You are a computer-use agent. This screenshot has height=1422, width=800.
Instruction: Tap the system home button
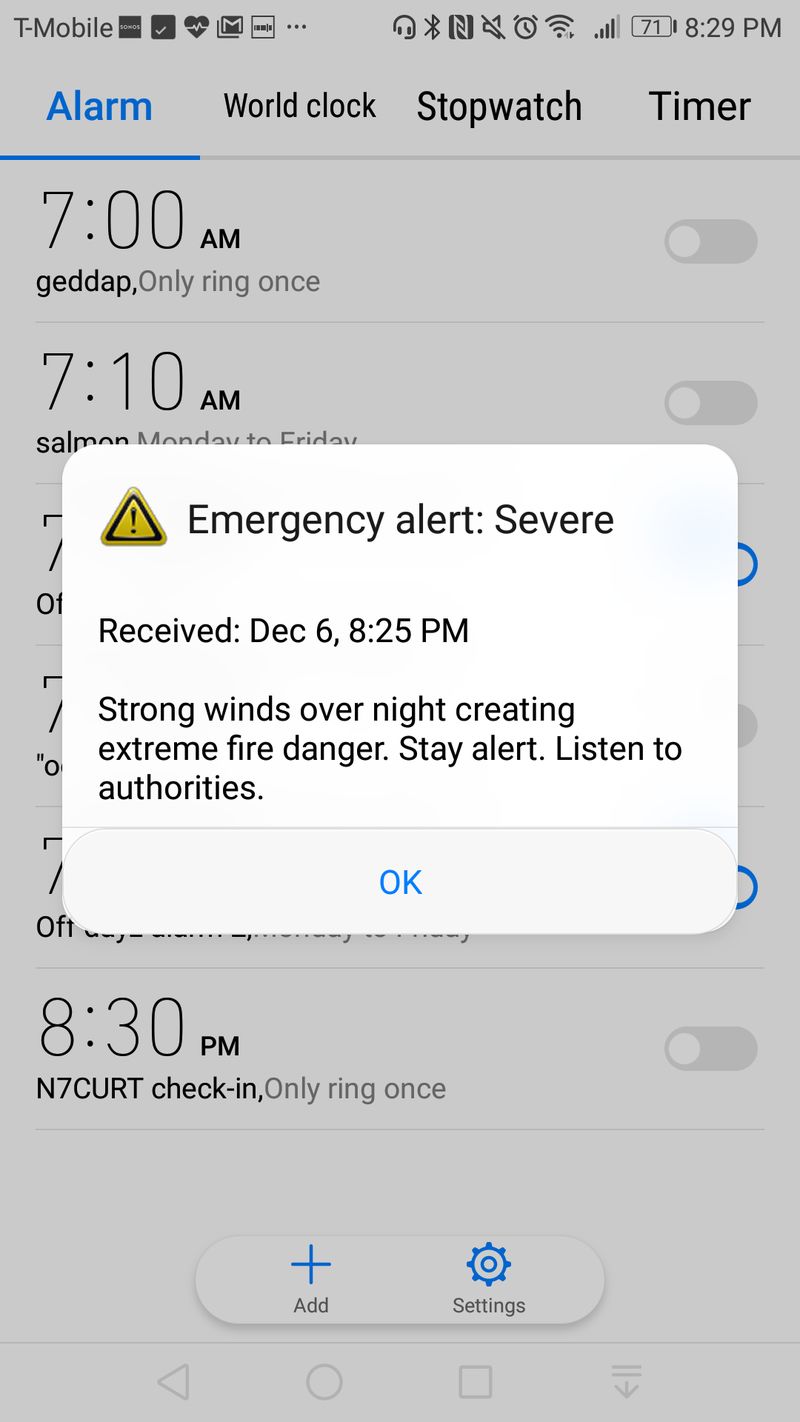tap(324, 1382)
